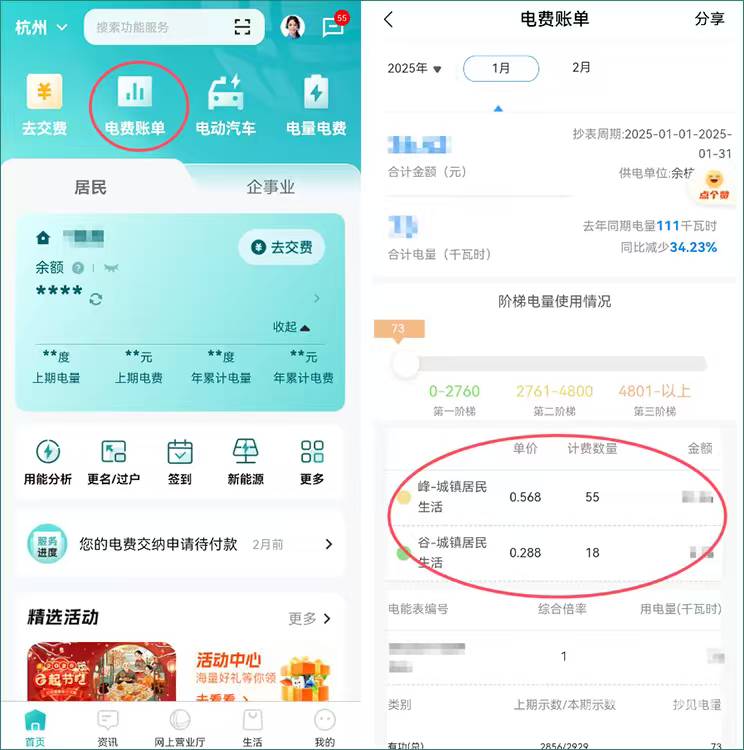
Task: Open the 电动汽车 shortcut
Action: pyautogui.click(x=225, y=105)
